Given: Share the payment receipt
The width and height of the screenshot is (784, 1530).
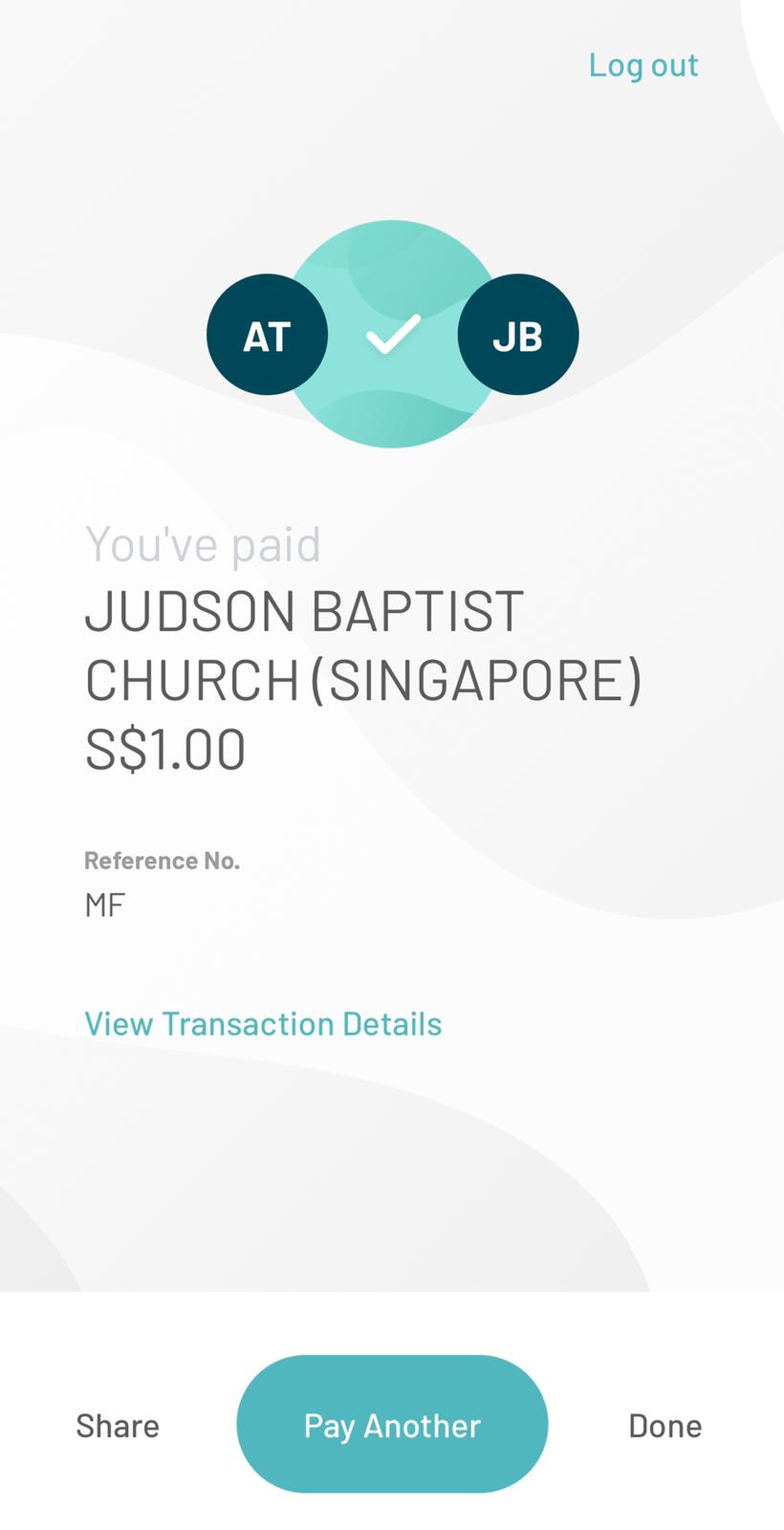Looking at the screenshot, I should click(118, 1426).
